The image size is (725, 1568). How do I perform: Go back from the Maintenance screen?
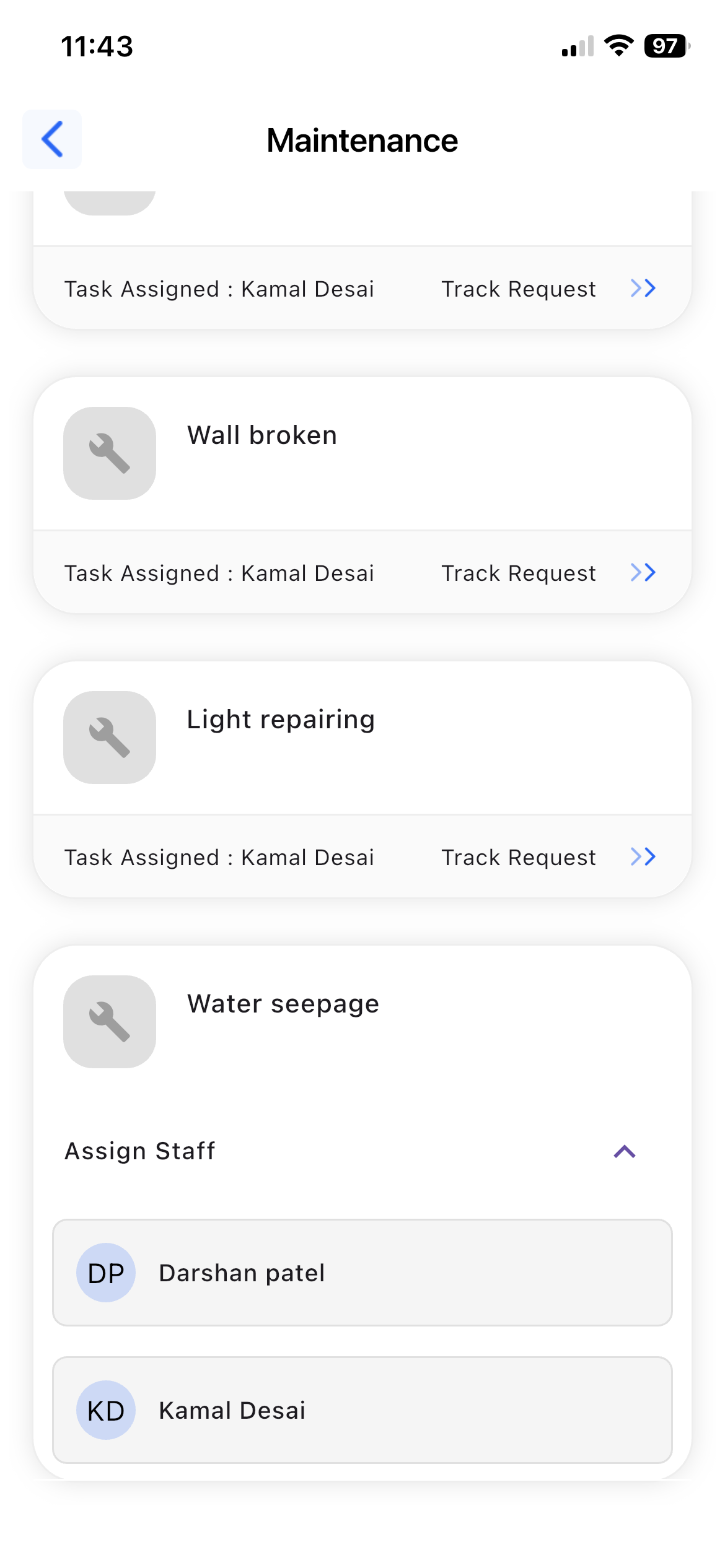pos(52,139)
